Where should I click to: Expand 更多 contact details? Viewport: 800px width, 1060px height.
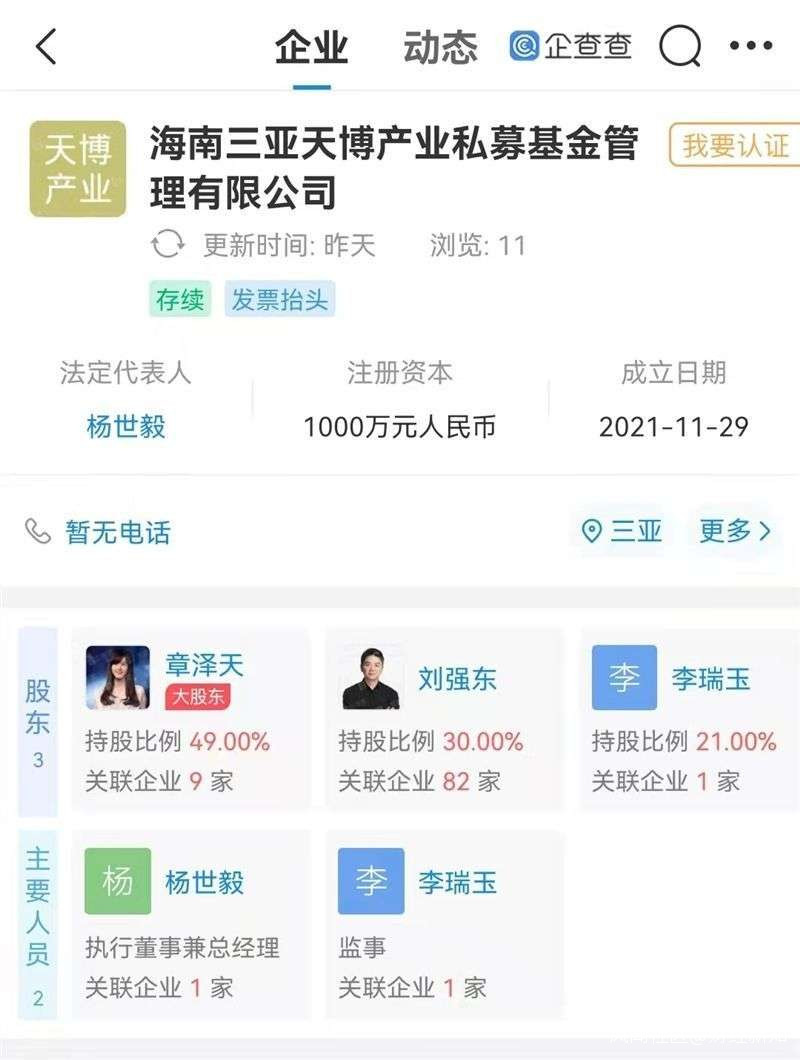[735, 531]
